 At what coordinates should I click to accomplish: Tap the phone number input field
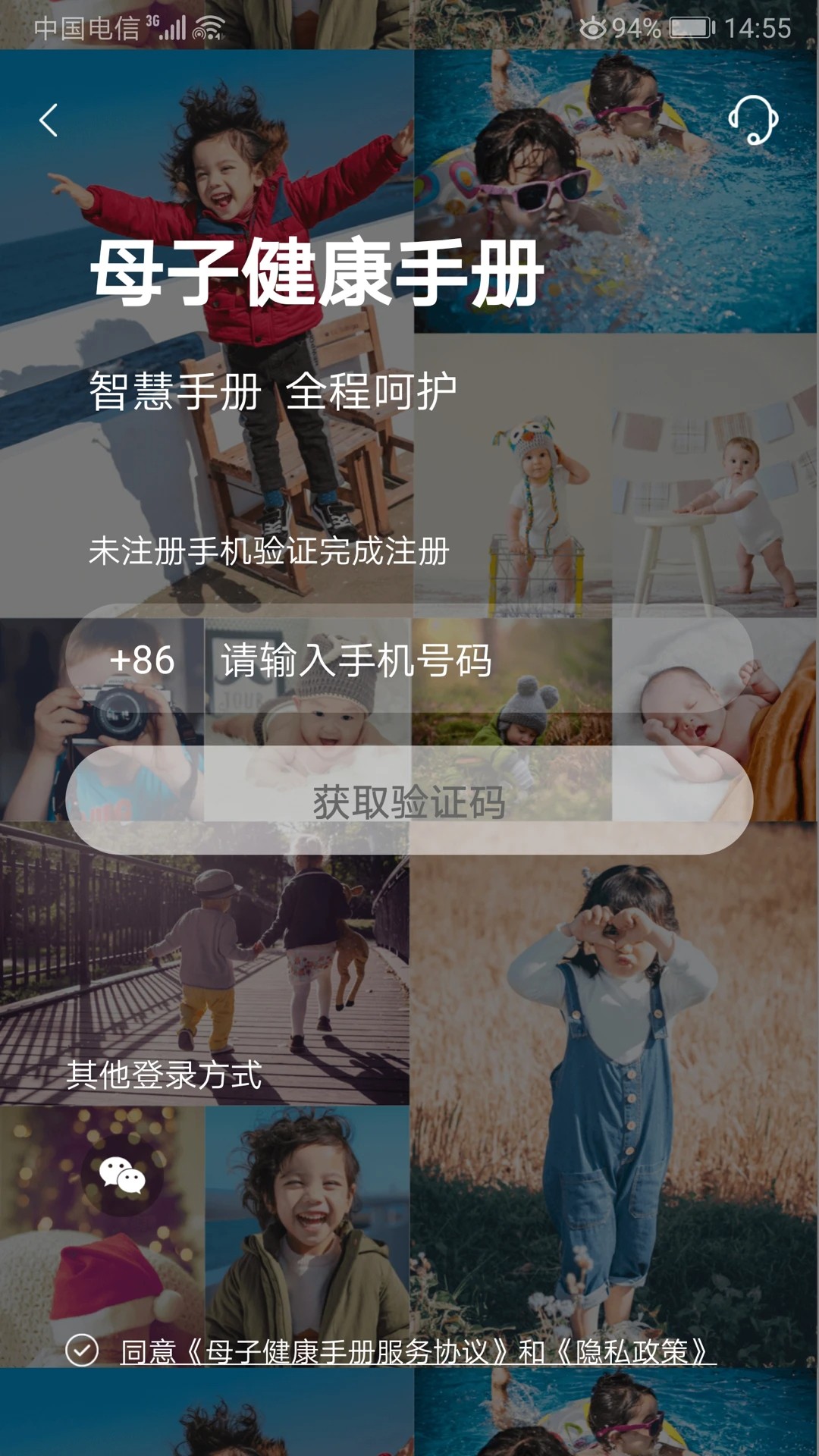(470, 660)
